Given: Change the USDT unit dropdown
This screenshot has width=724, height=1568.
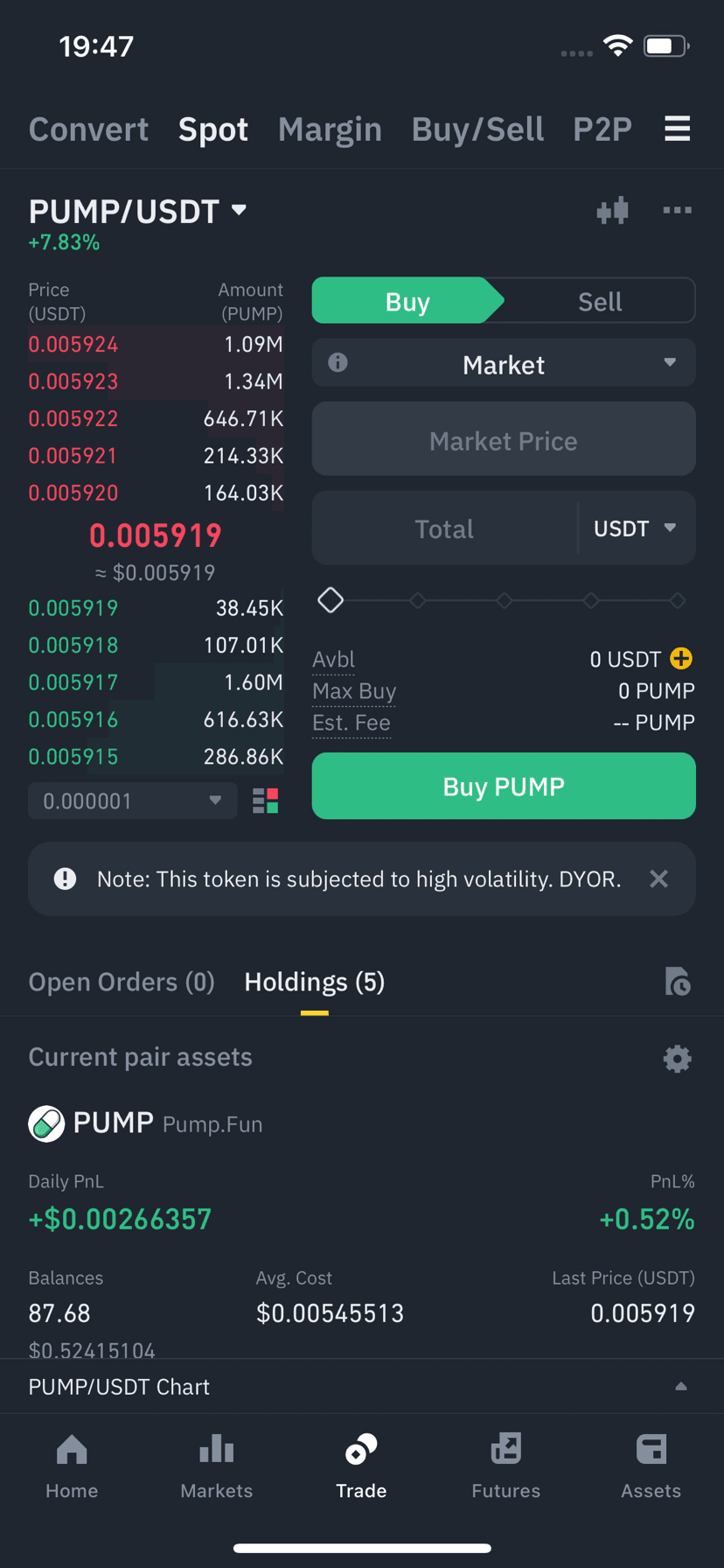Looking at the screenshot, I should [x=636, y=528].
